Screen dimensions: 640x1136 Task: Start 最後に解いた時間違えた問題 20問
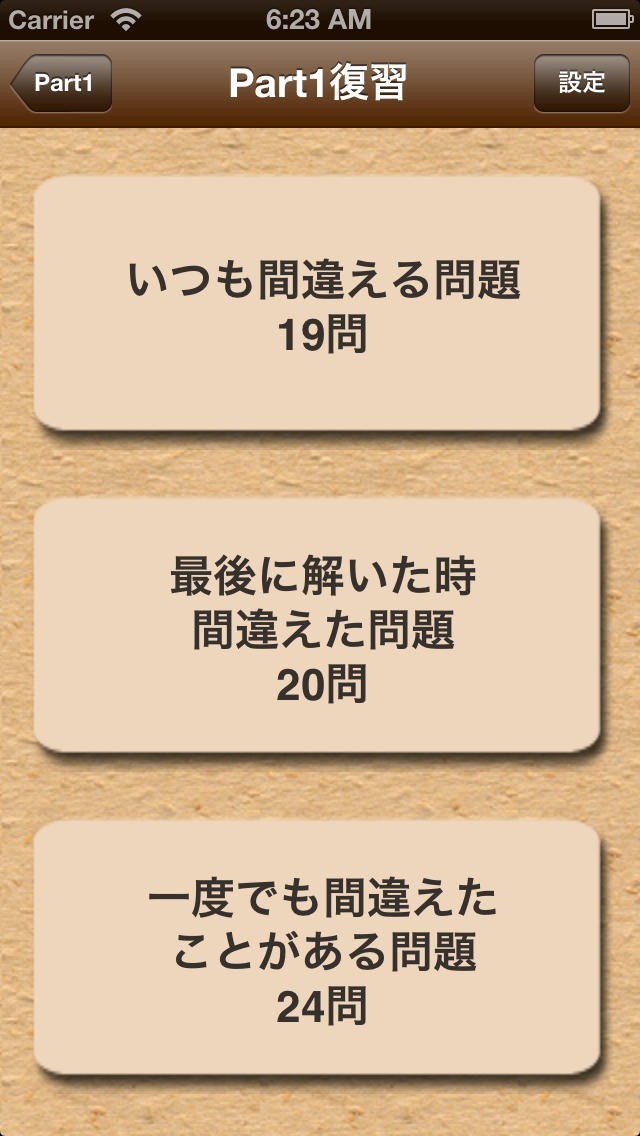pos(318,627)
